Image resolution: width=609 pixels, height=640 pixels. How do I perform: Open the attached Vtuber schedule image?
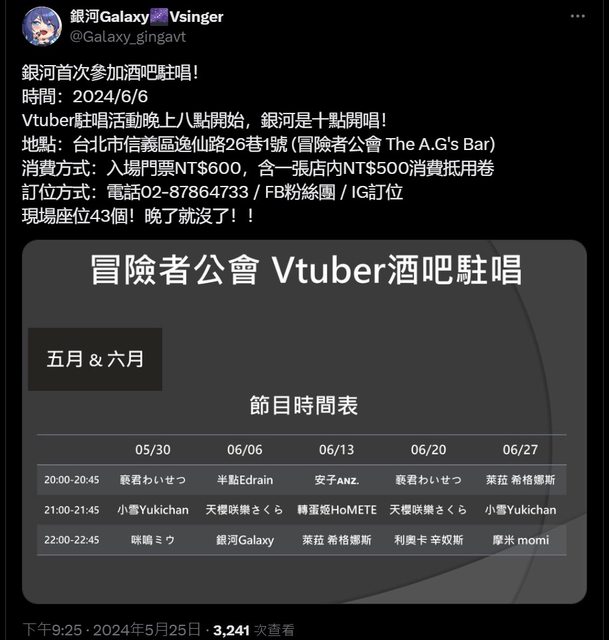(304, 420)
